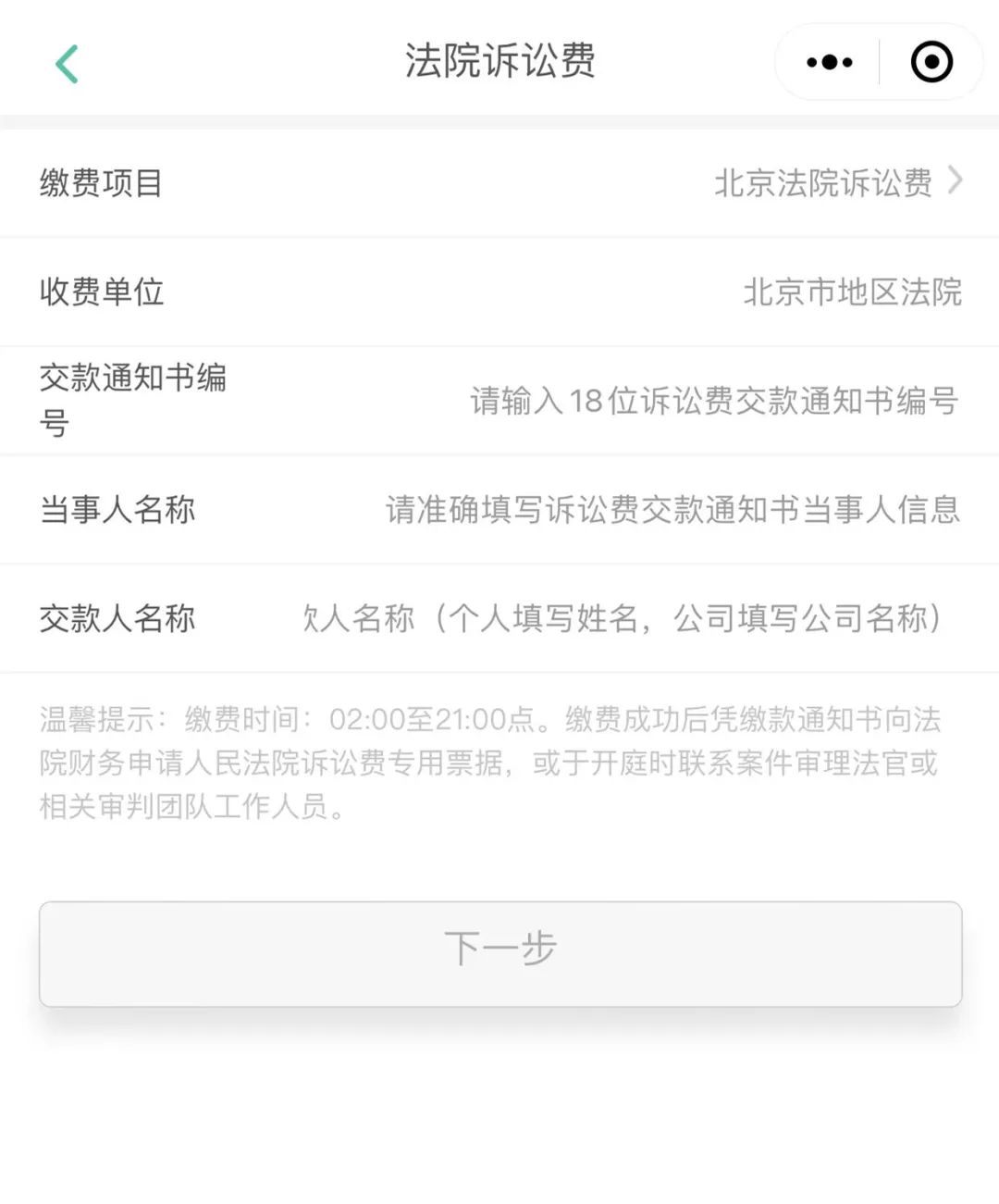This screenshot has width=999, height=1204.
Task: Select the 缴费项目 row
Action: point(499,182)
